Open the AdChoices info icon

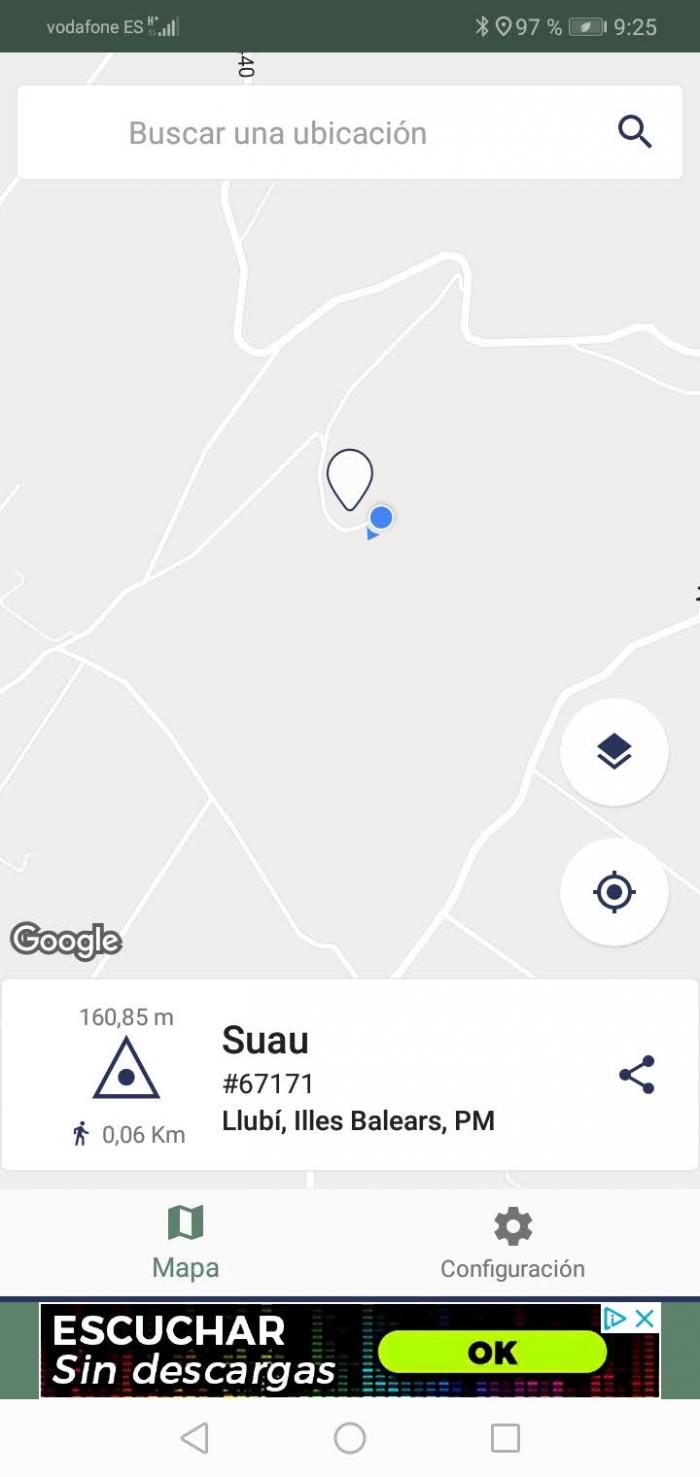(x=615, y=1318)
